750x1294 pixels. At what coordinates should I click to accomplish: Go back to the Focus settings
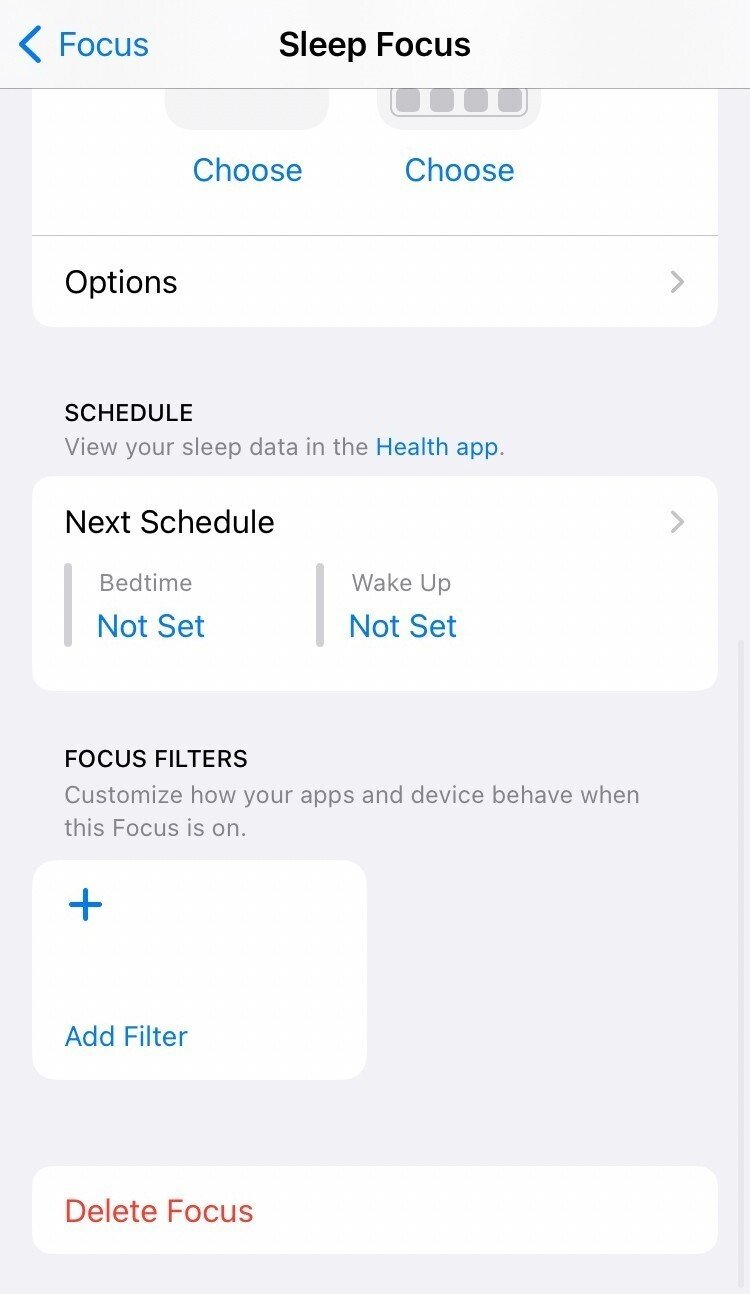(84, 45)
